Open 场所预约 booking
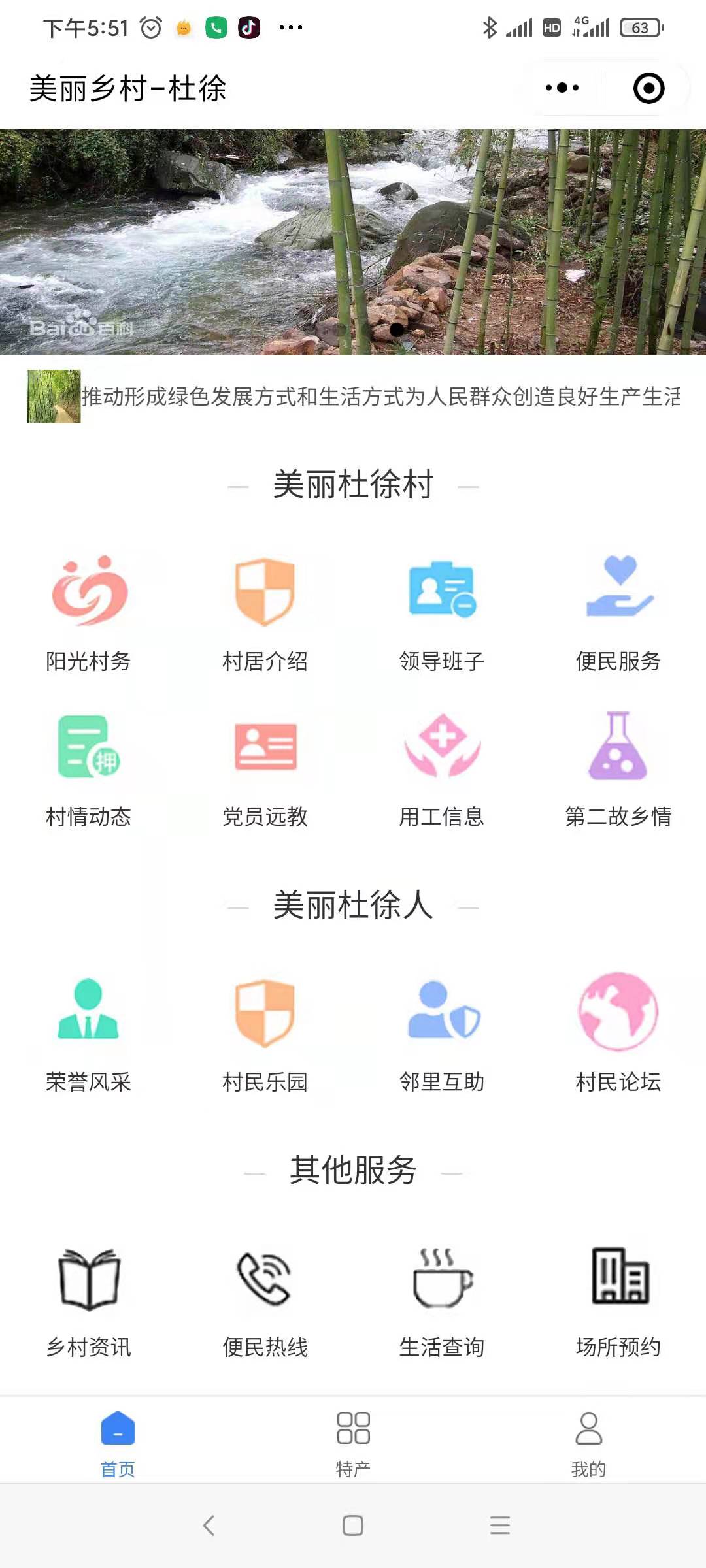 [x=618, y=1300]
